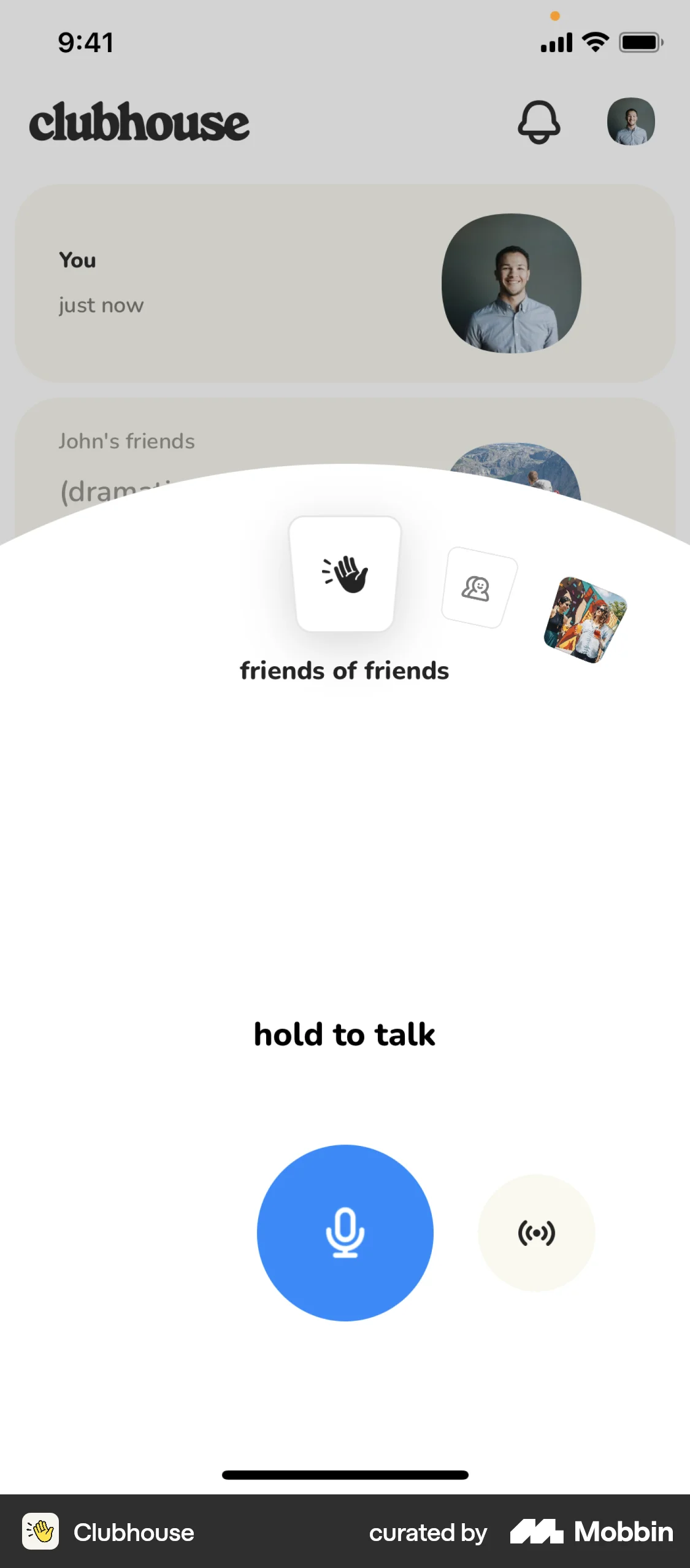690x1568 pixels.
Task: Open the You just now card
Action: tap(345, 283)
